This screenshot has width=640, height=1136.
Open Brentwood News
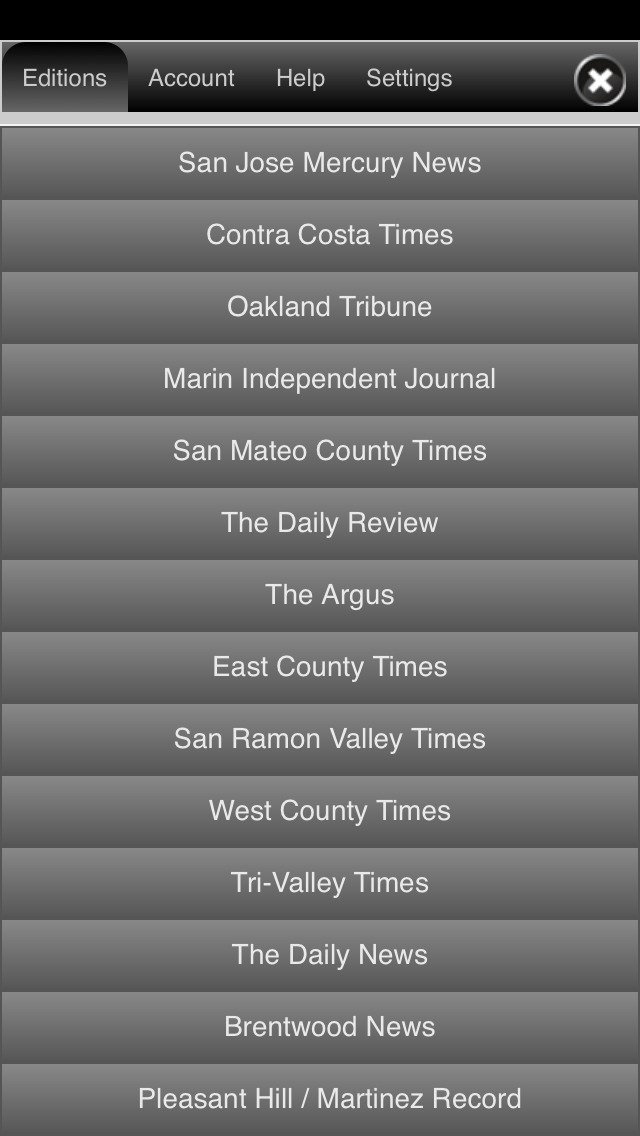(x=320, y=1027)
